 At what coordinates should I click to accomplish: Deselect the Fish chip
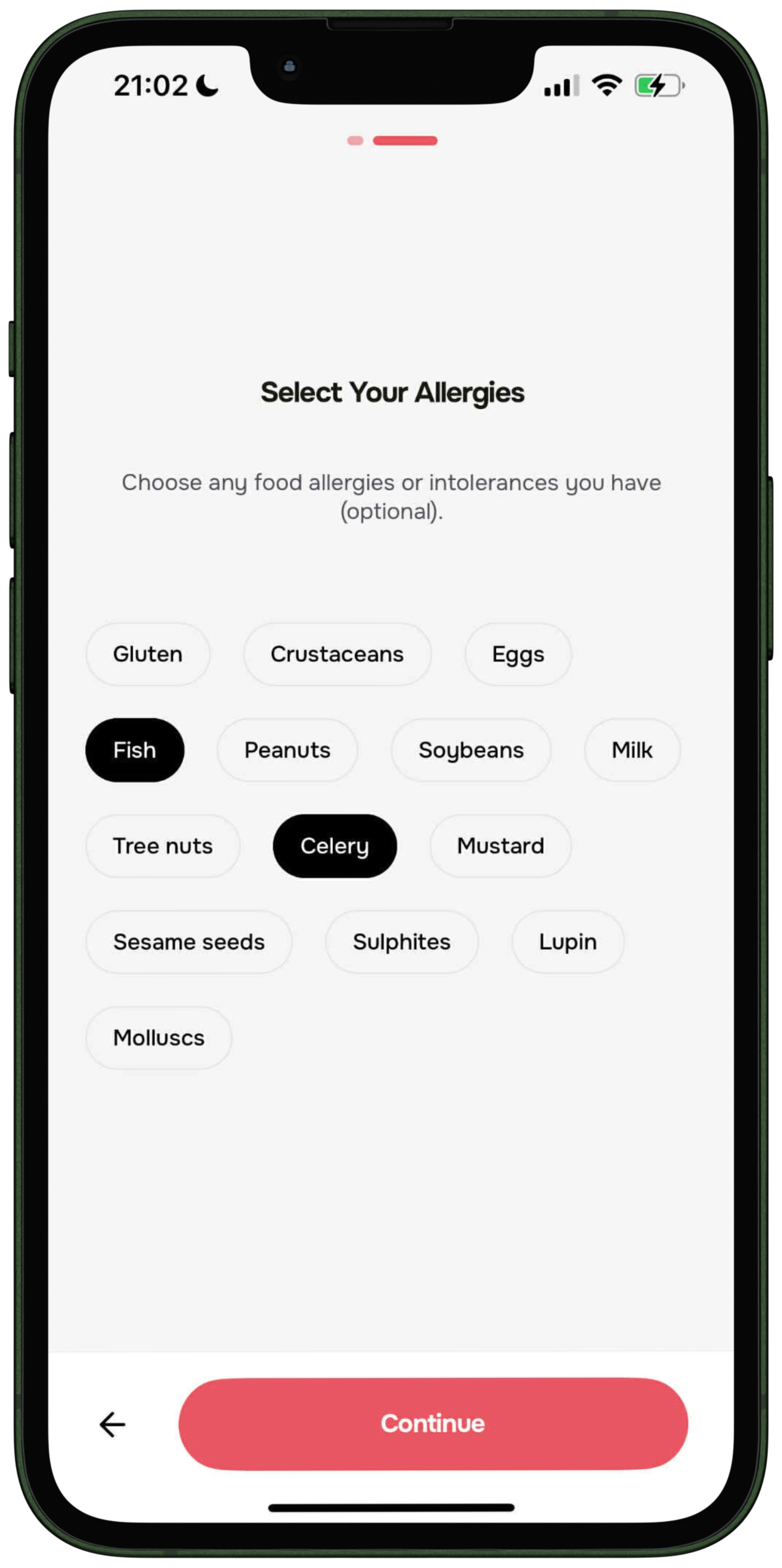point(135,750)
